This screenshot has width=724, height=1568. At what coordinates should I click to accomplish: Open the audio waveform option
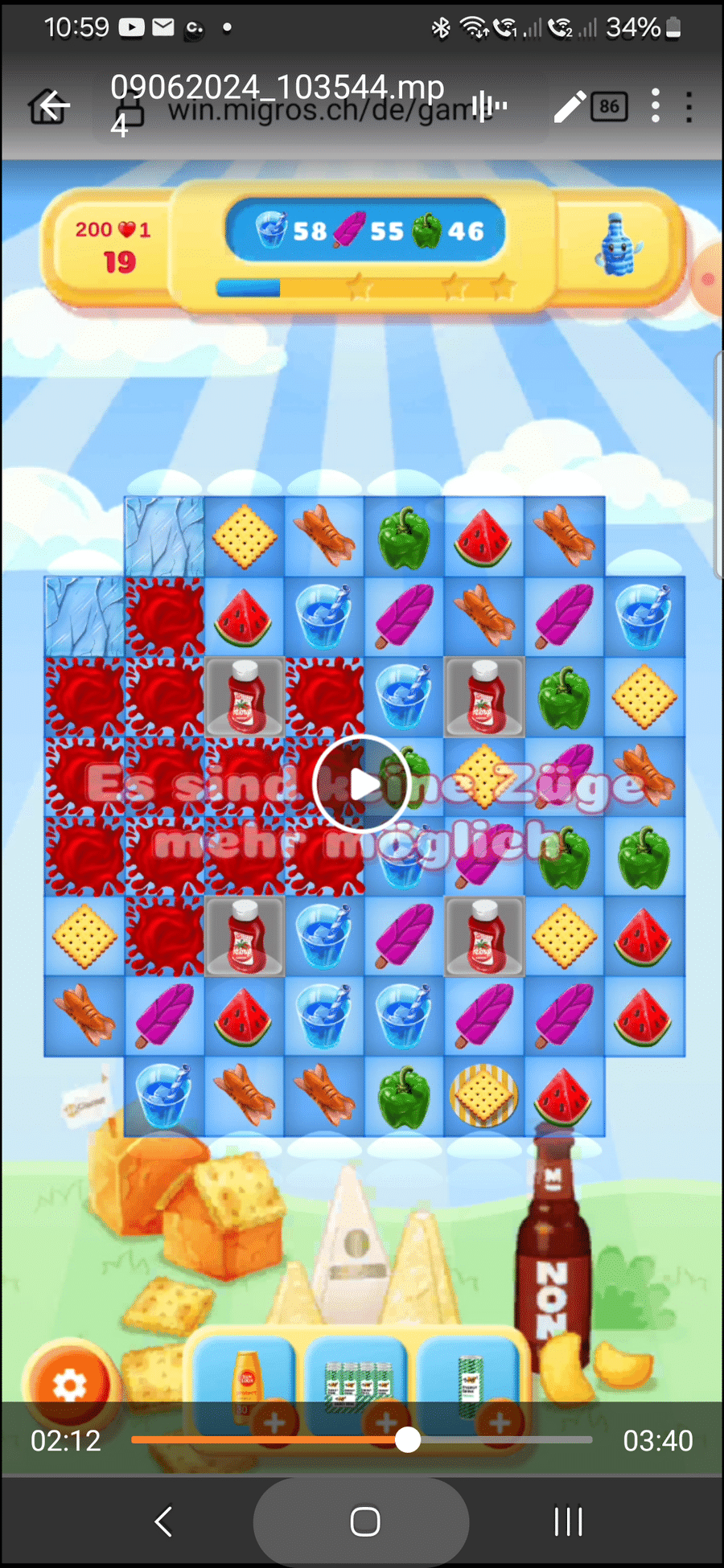489,105
